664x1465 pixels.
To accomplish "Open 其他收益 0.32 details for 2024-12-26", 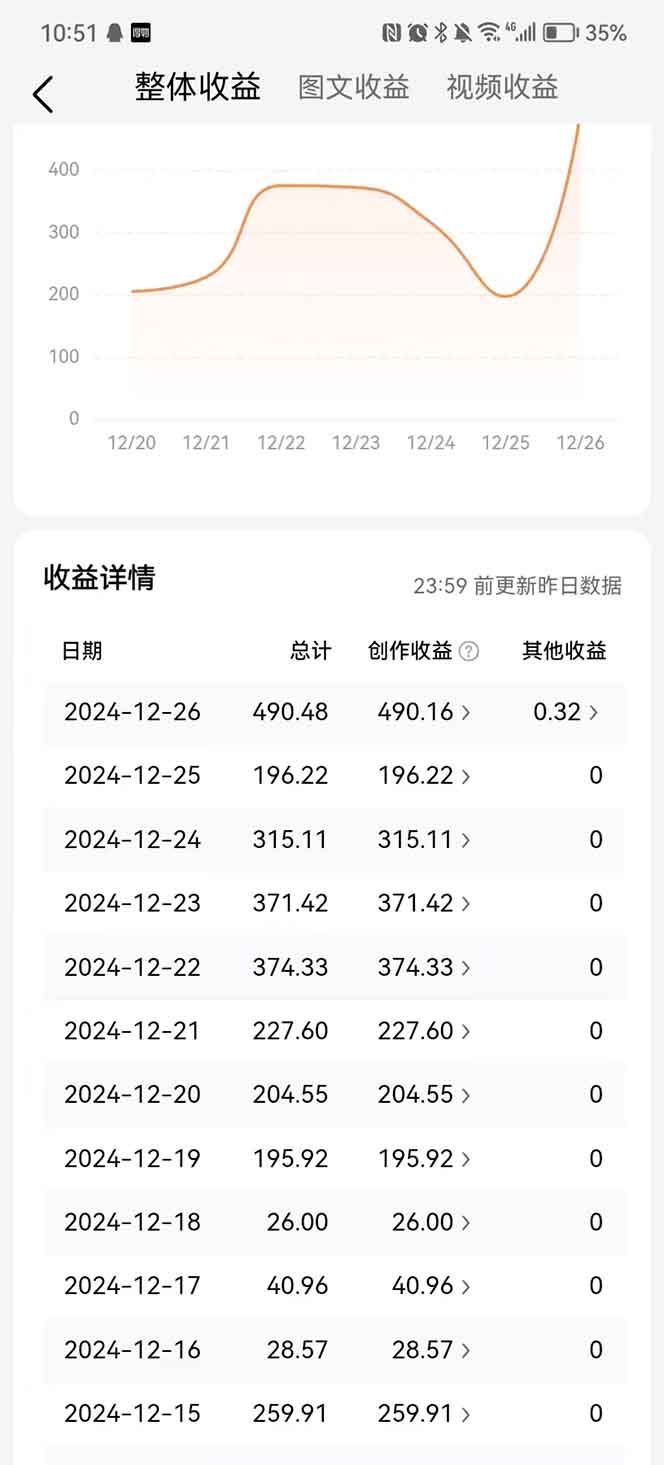I will (x=565, y=712).
